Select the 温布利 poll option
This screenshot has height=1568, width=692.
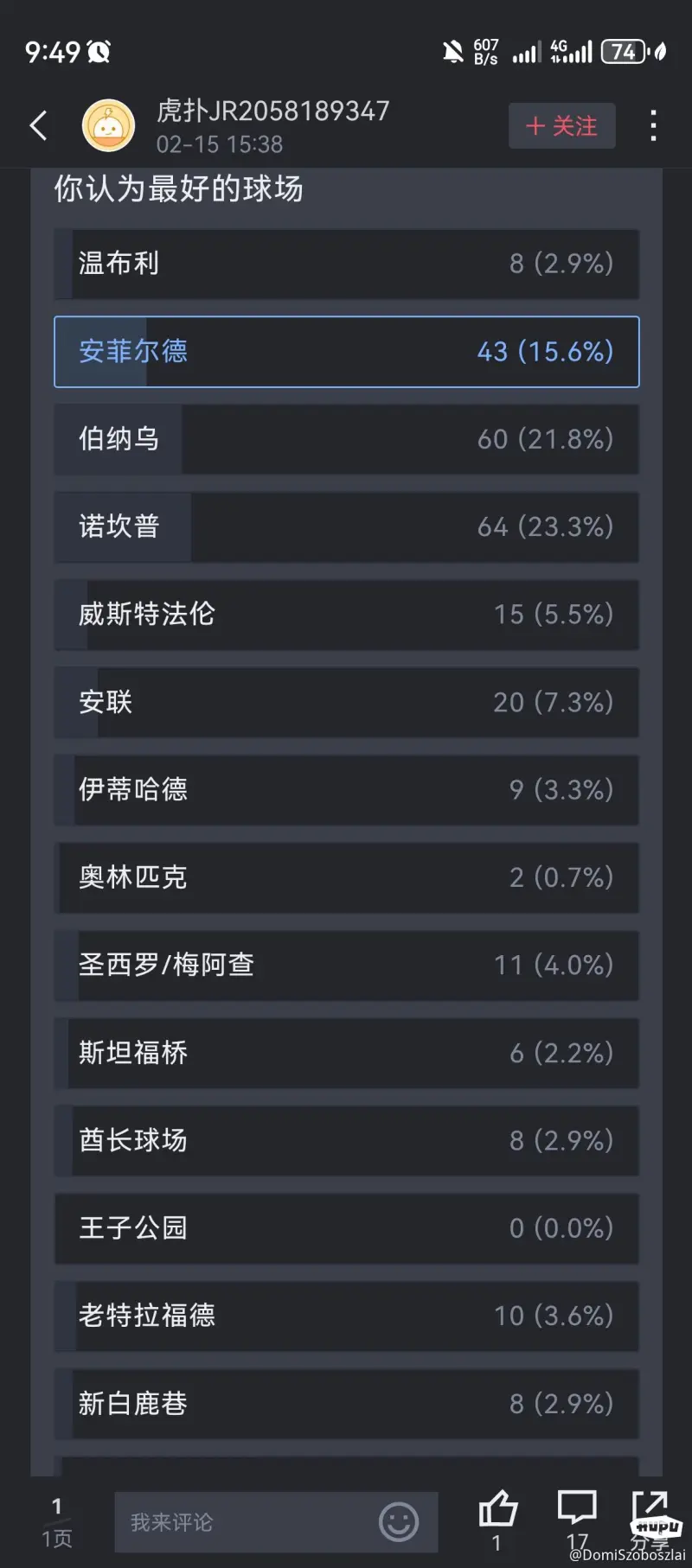tap(347, 264)
